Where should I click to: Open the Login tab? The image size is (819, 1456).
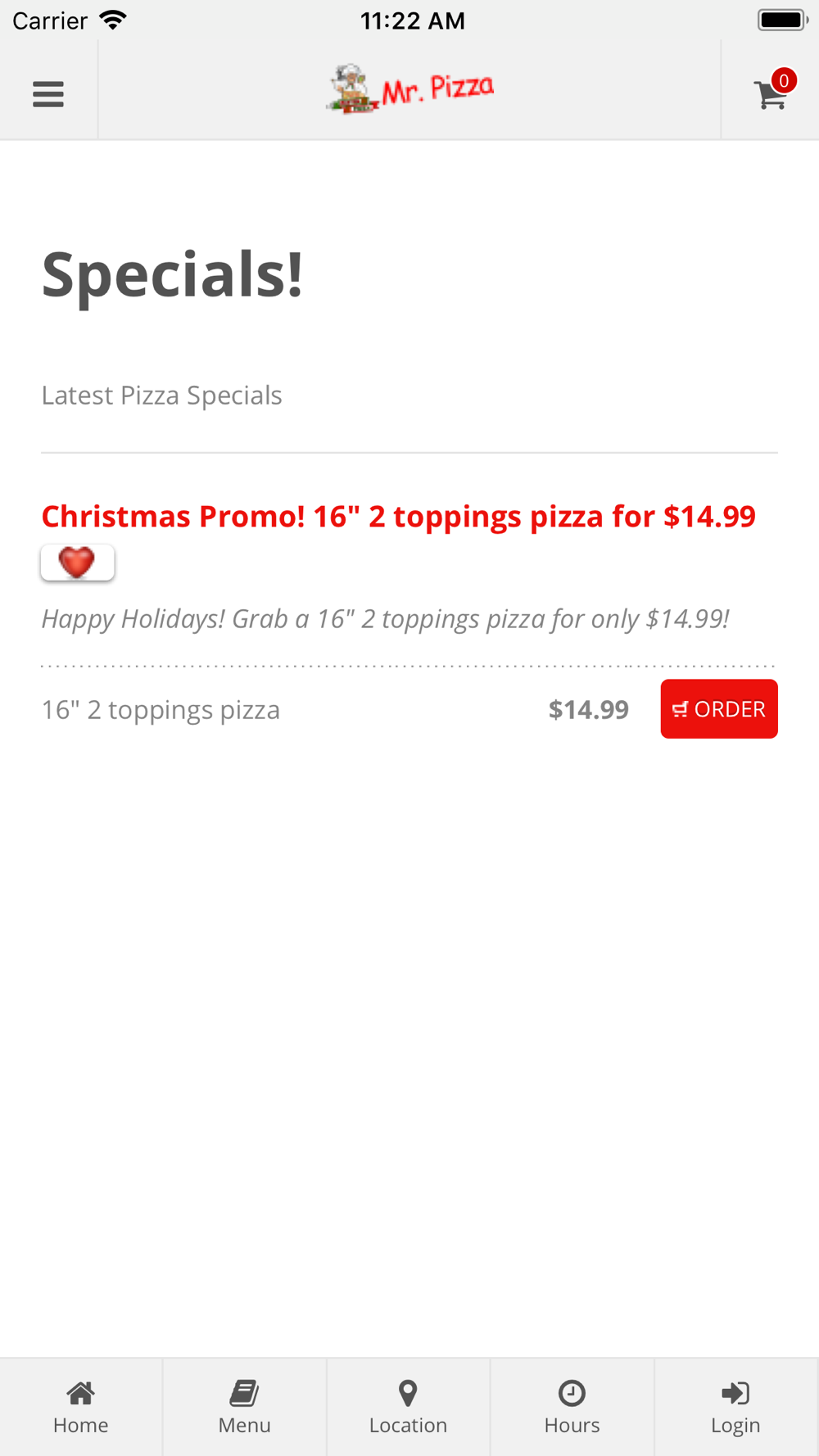pos(736,1408)
